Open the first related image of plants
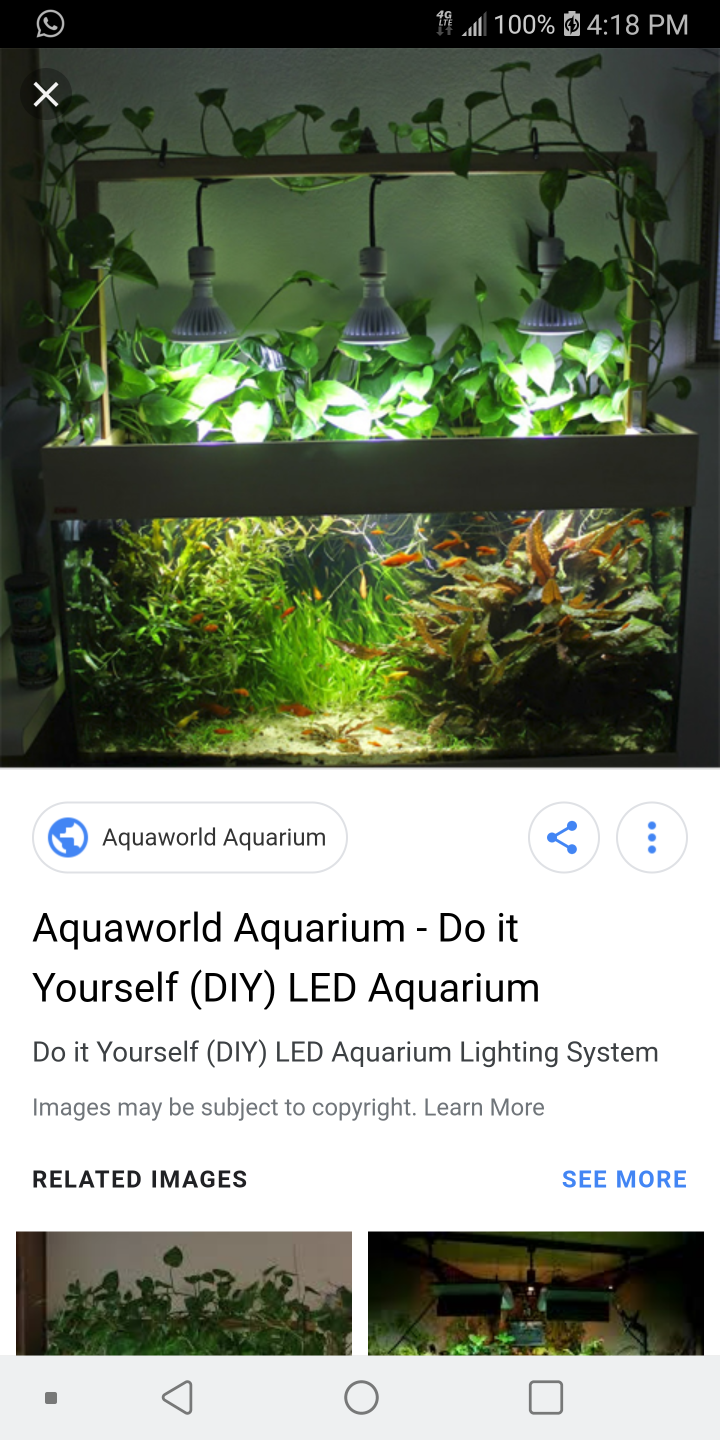 (184, 1292)
